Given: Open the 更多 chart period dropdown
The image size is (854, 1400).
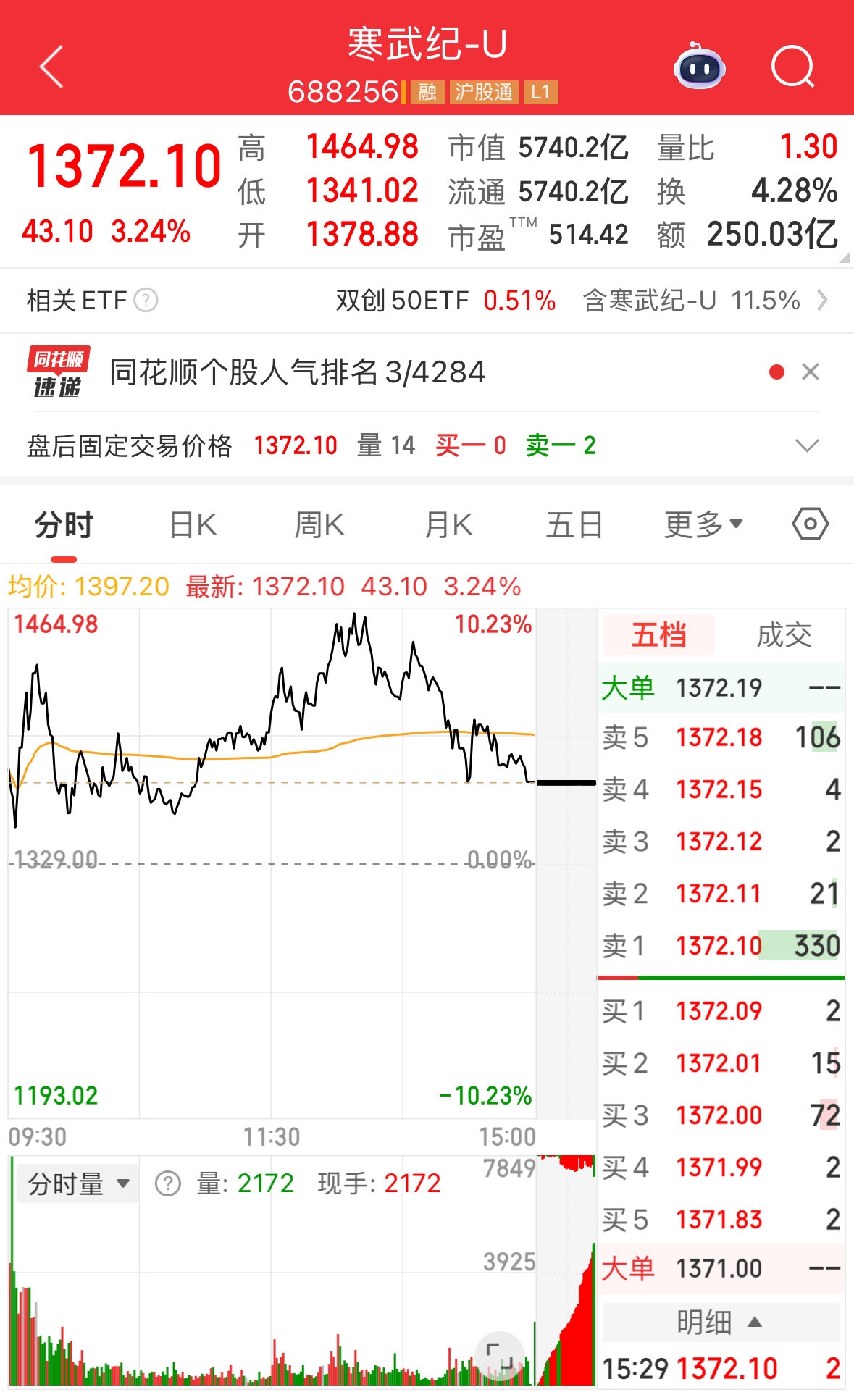Looking at the screenshot, I should pyautogui.click(x=703, y=525).
